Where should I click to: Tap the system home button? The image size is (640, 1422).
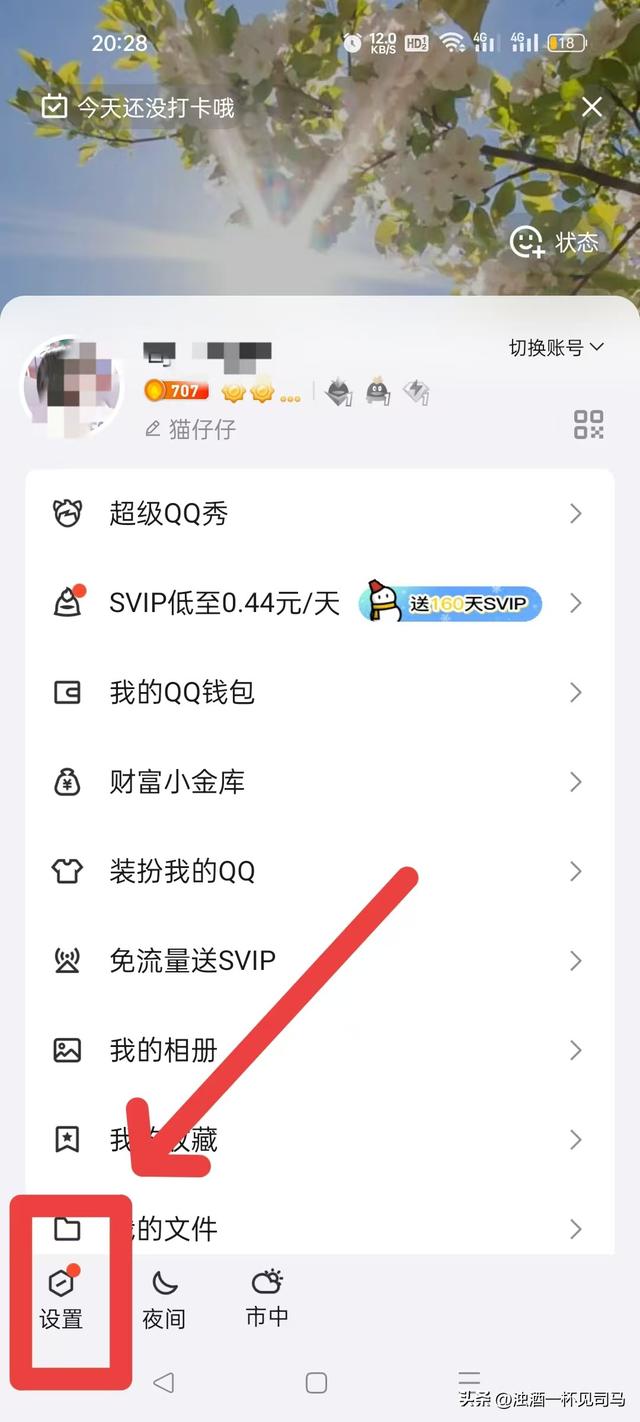pos(316,1383)
